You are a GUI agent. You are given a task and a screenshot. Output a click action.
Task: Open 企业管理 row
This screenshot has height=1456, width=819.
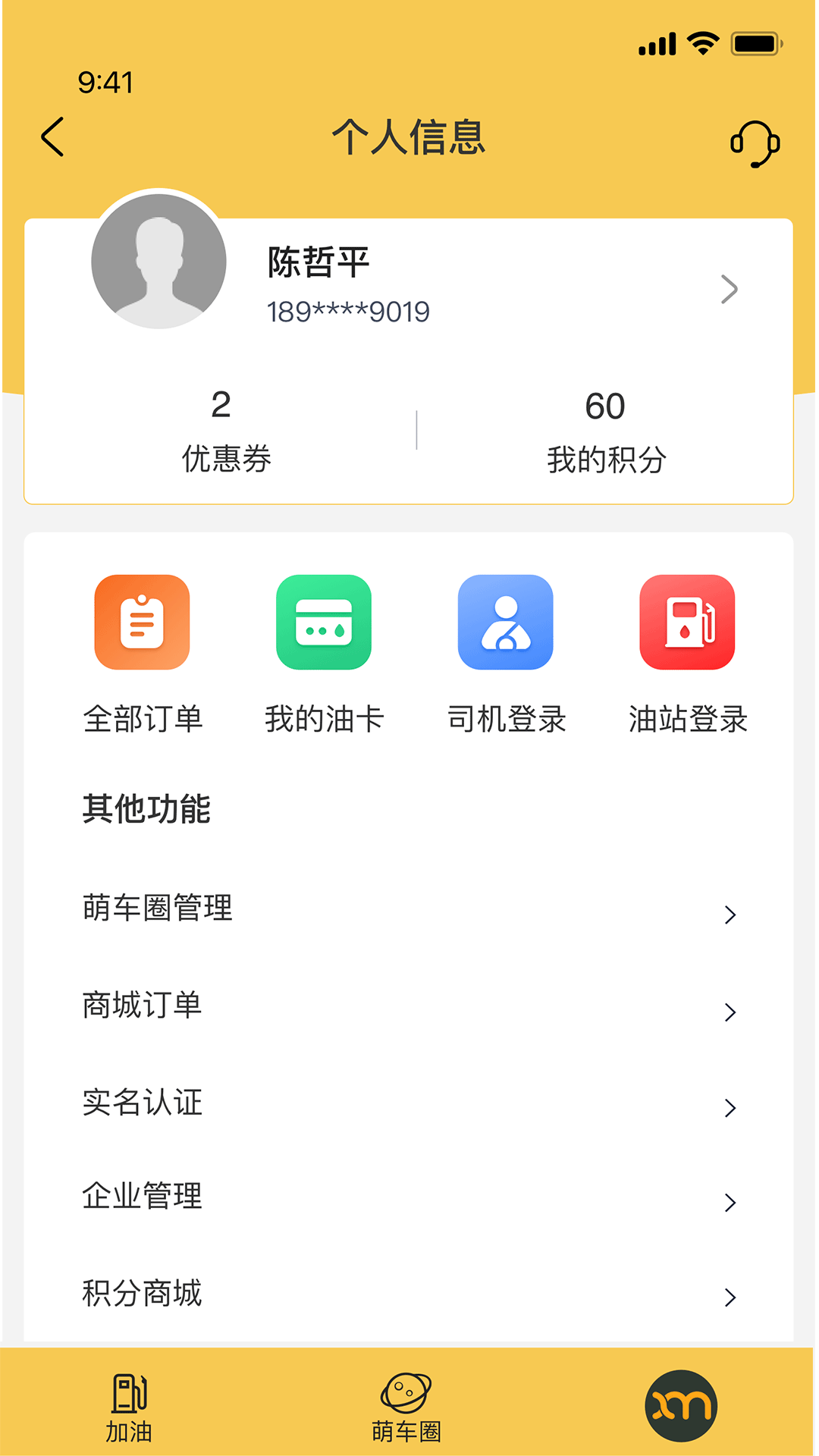408,1198
